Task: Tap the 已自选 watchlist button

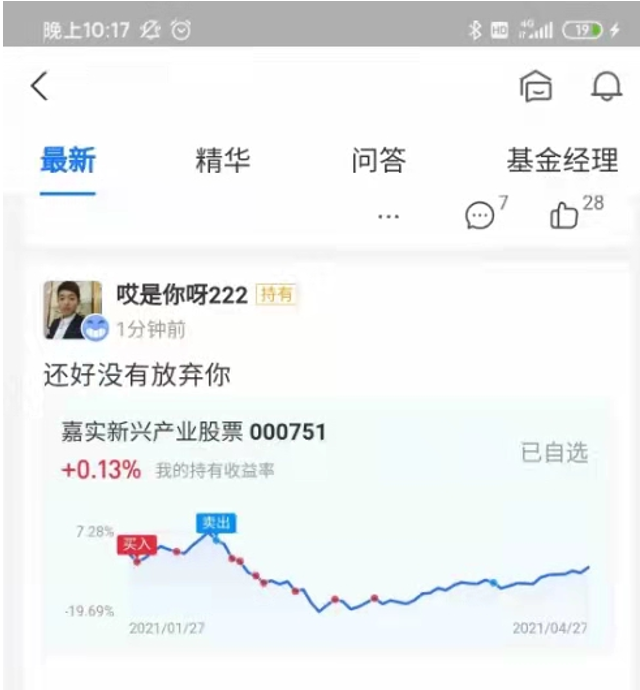Action: point(554,452)
